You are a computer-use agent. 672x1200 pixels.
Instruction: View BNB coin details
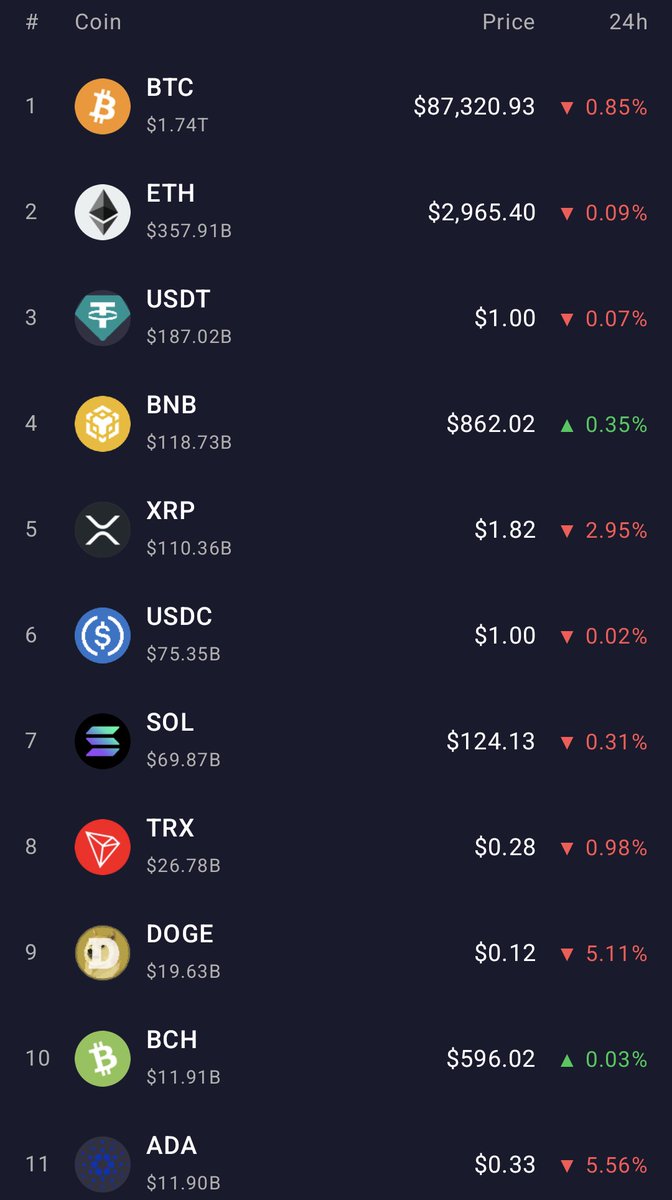336,424
